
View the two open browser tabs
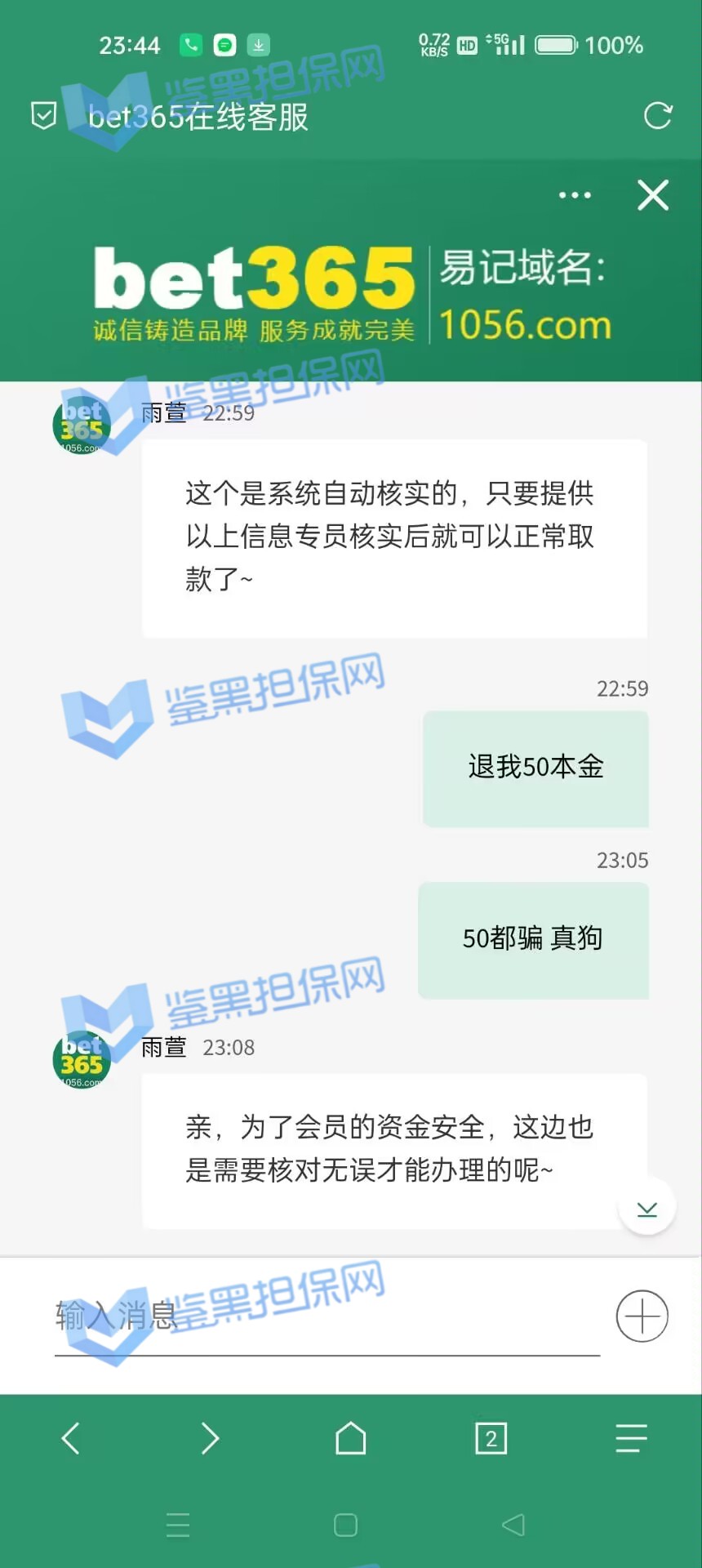[x=491, y=1438]
